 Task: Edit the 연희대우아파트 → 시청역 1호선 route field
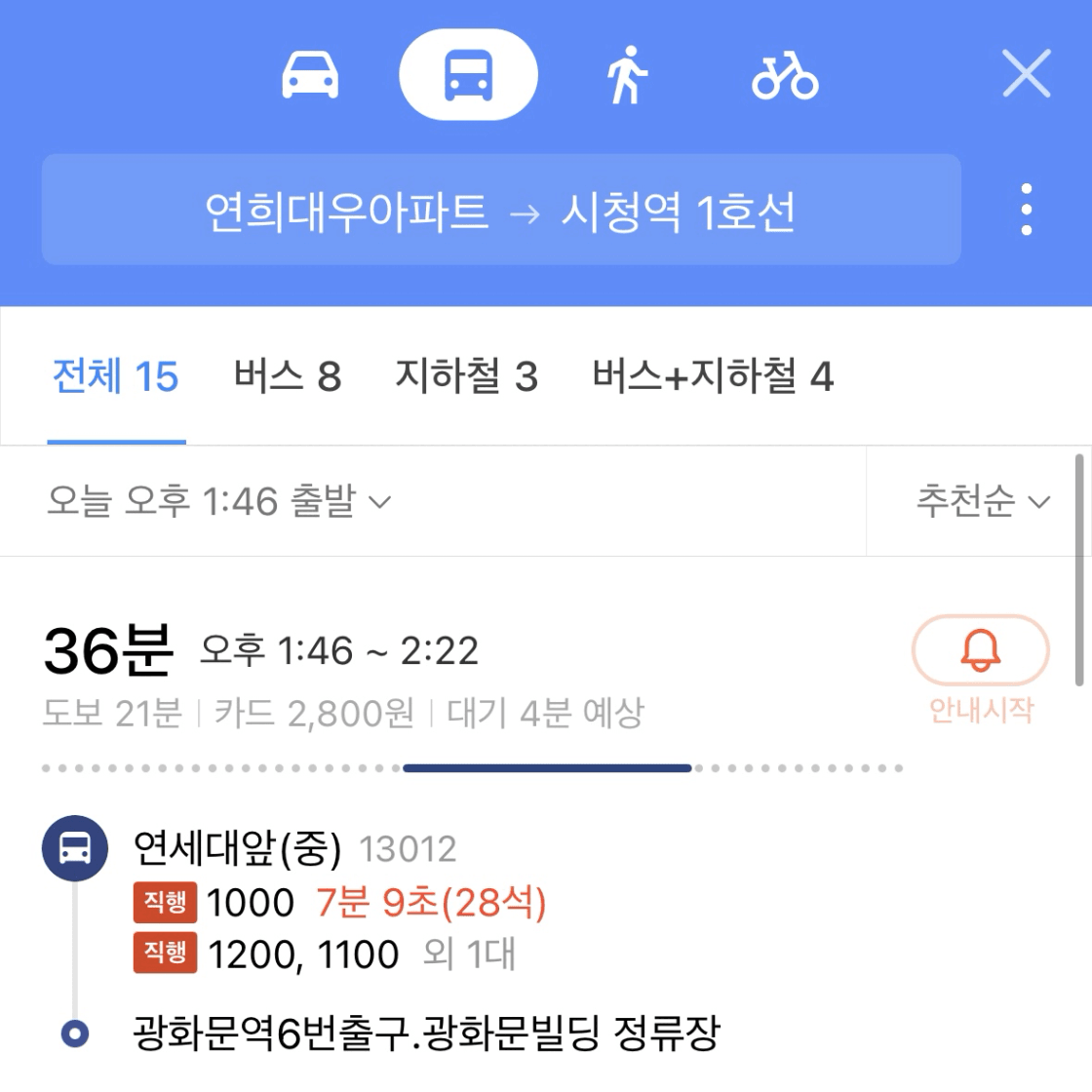(x=500, y=210)
